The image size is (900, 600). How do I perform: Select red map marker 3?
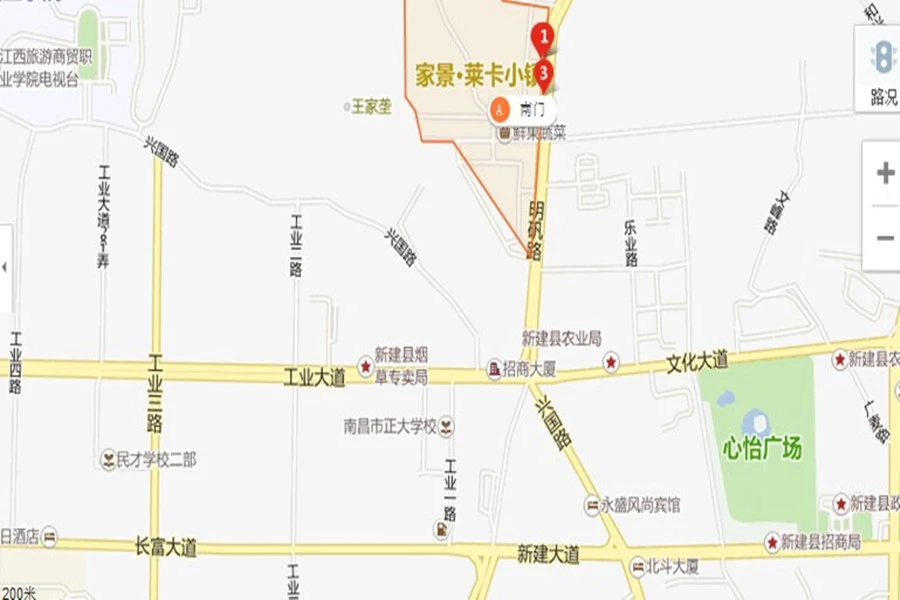[x=543, y=72]
